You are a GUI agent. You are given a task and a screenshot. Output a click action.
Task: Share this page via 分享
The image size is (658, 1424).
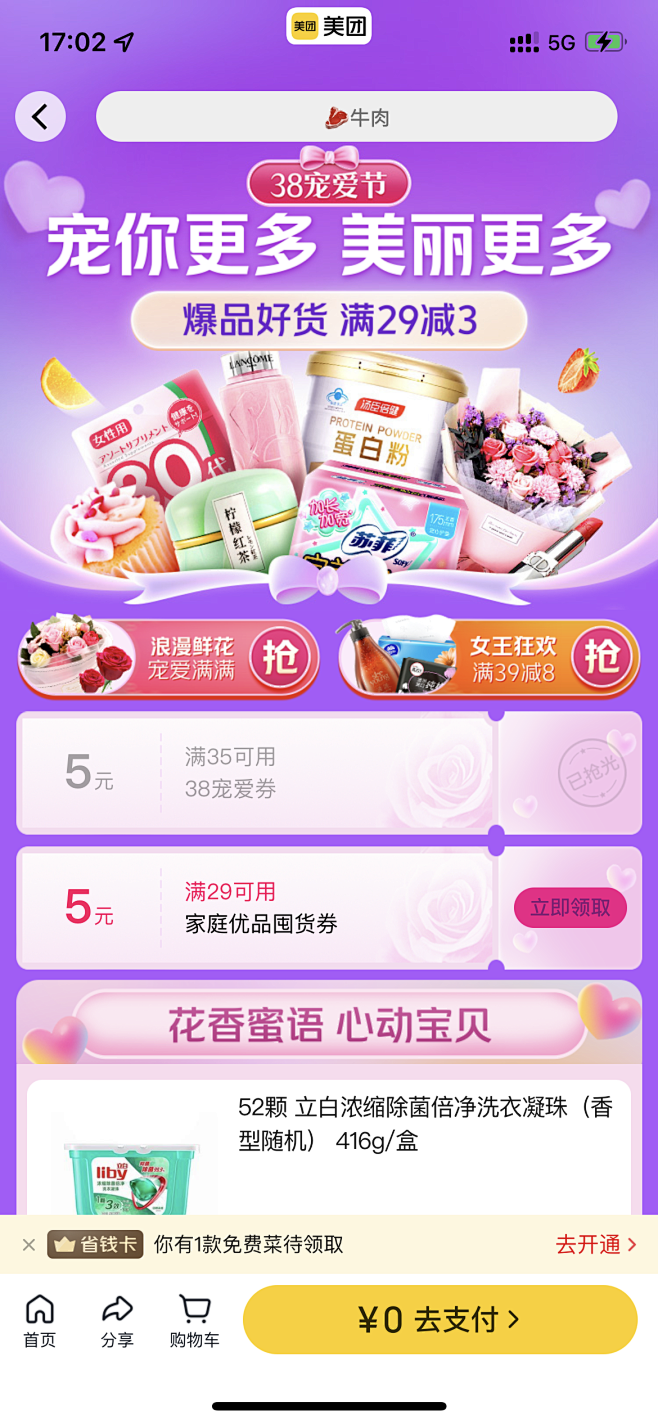pyautogui.click(x=117, y=1321)
